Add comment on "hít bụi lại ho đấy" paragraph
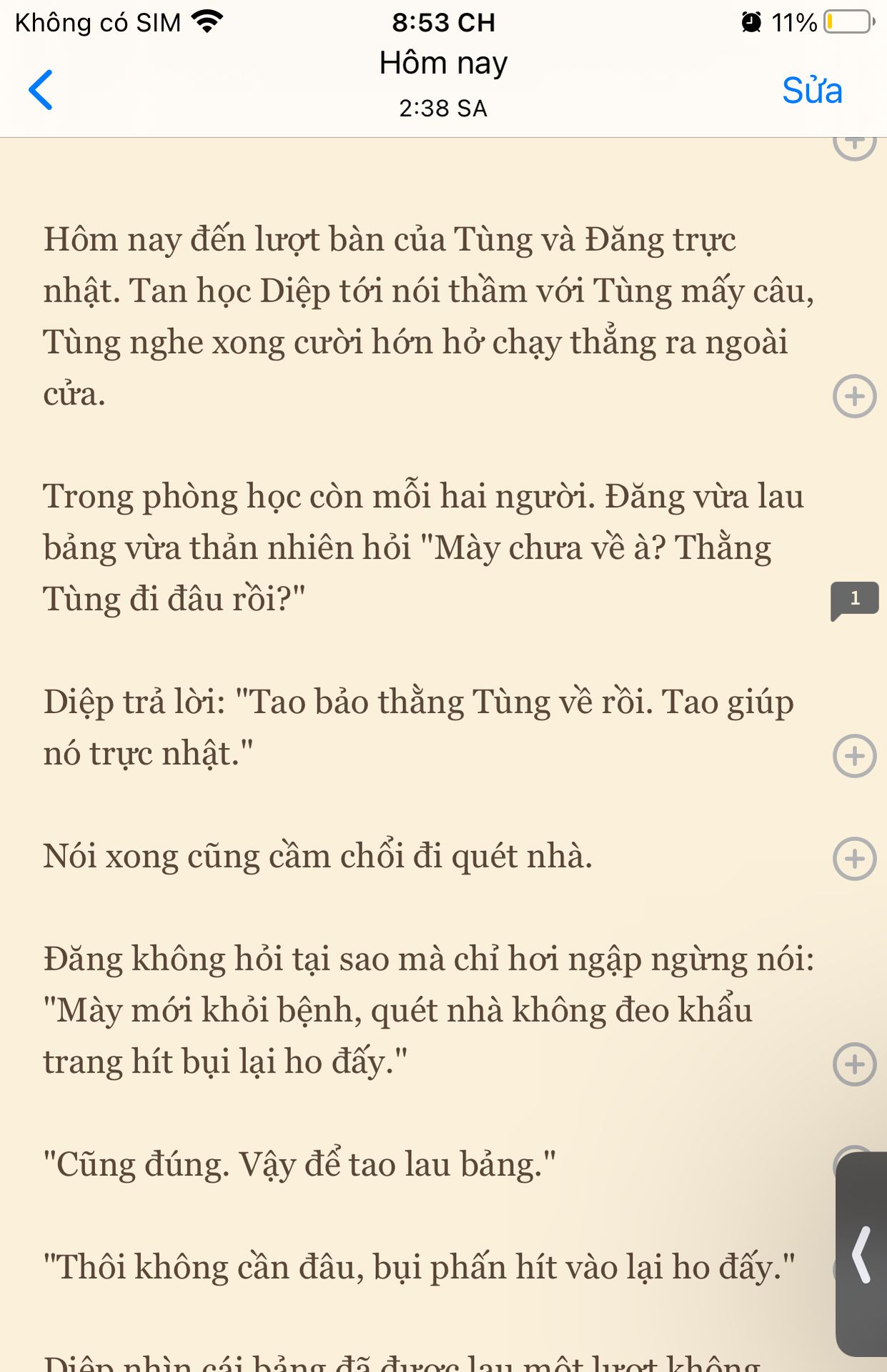Image resolution: width=887 pixels, height=1372 pixels. tap(854, 1065)
